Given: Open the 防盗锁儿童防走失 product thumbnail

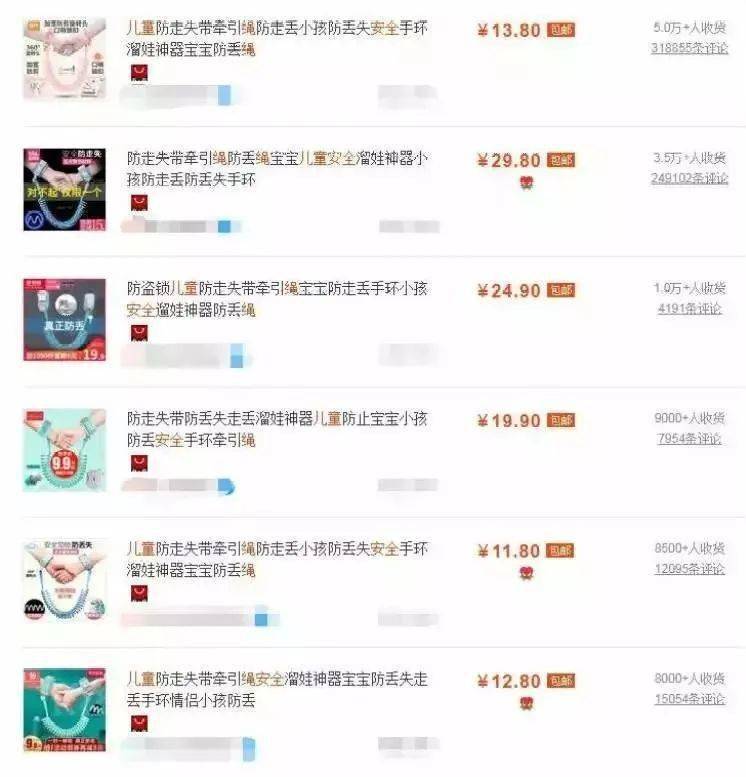Looking at the screenshot, I should 64,319.
